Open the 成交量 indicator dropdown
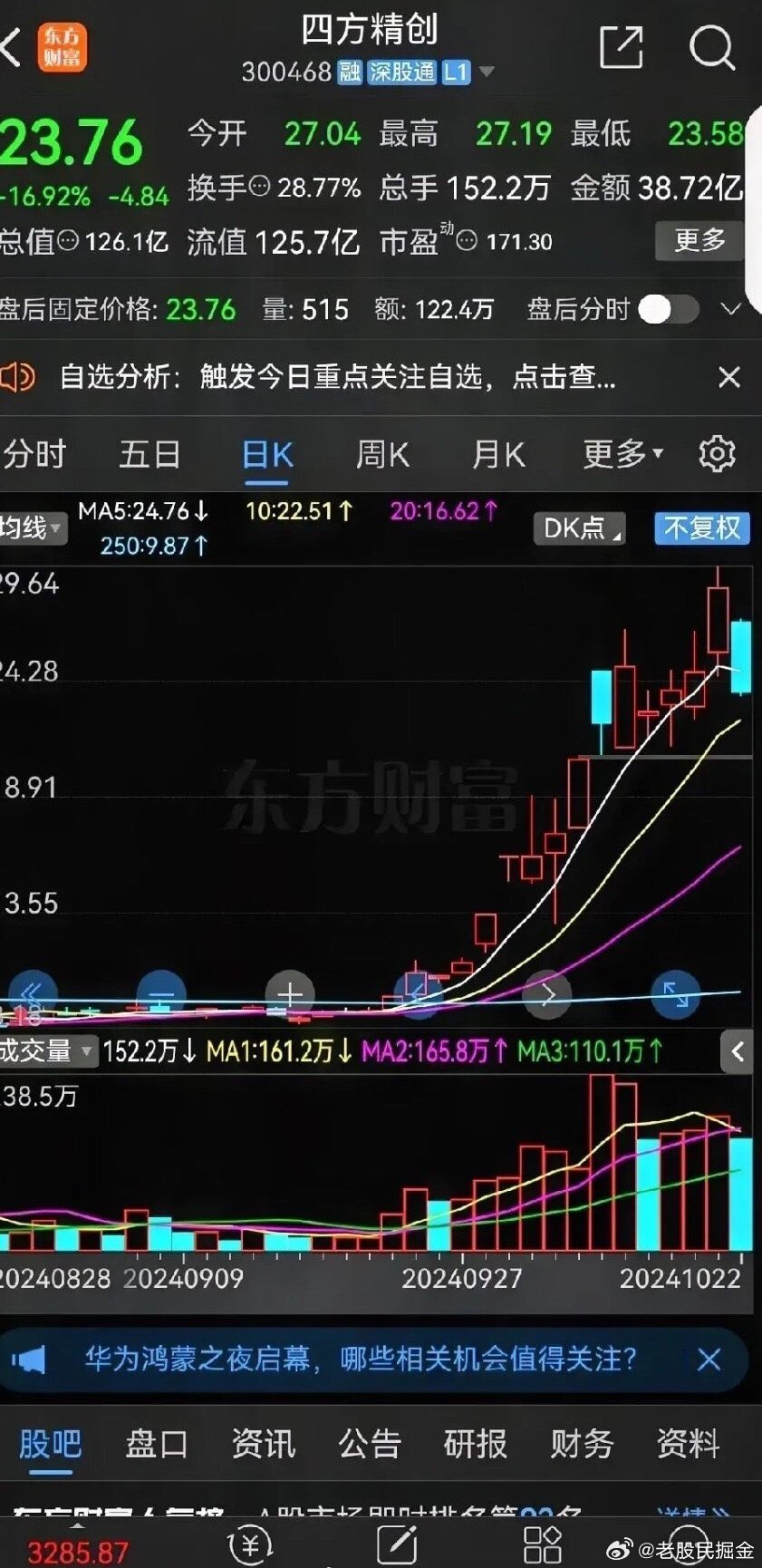The height and width of the screenshot is (1568, 762). pyautogui.click(x=47, y=1051)
